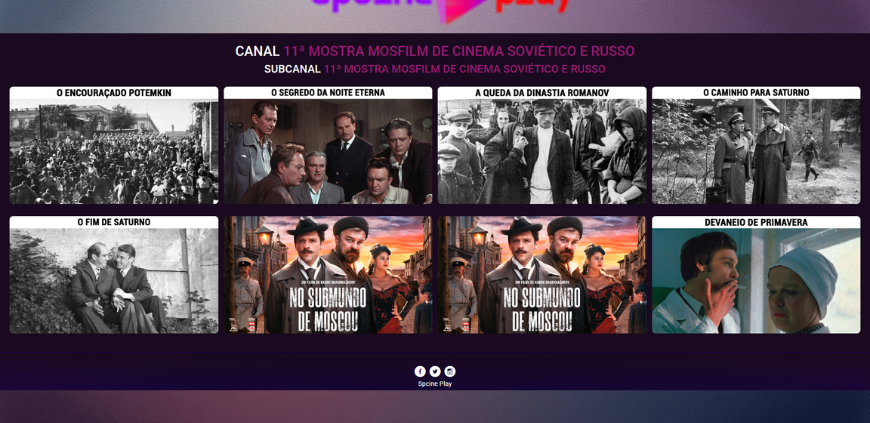Visit Spcine Play on Twitter
Viewport: 870px width, 423px height.
pos(435,371)
